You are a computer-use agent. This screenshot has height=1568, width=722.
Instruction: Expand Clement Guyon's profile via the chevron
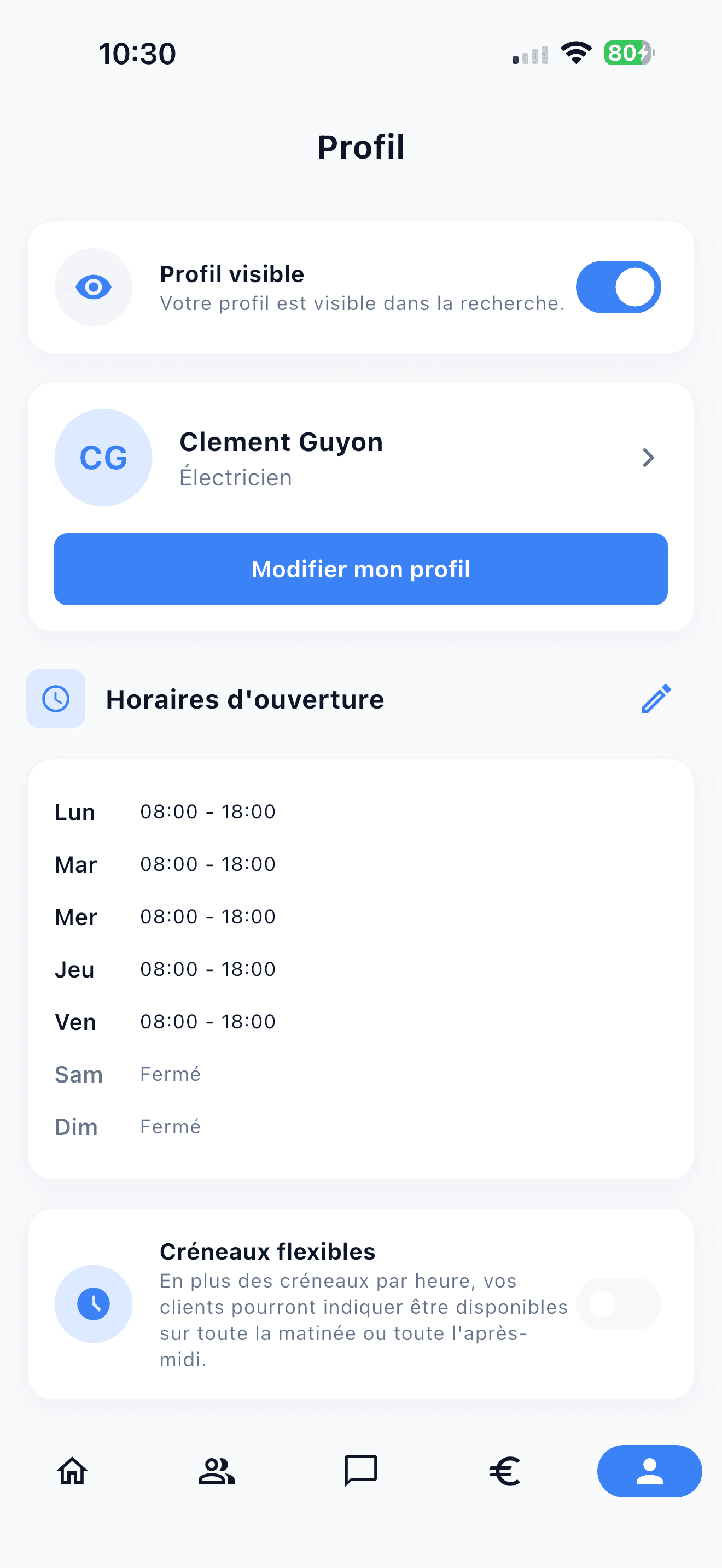pyautogui.click(x=649, y=457)
